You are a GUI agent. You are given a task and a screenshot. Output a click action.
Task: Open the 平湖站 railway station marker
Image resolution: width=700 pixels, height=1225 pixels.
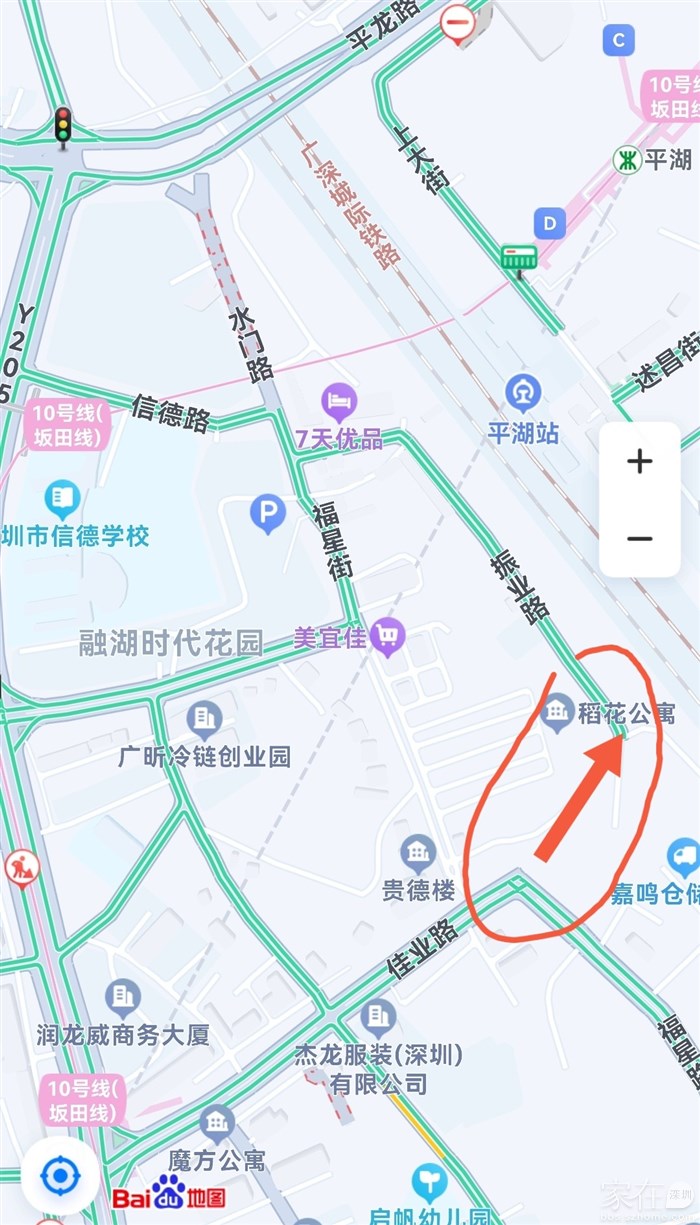[523, 393]
